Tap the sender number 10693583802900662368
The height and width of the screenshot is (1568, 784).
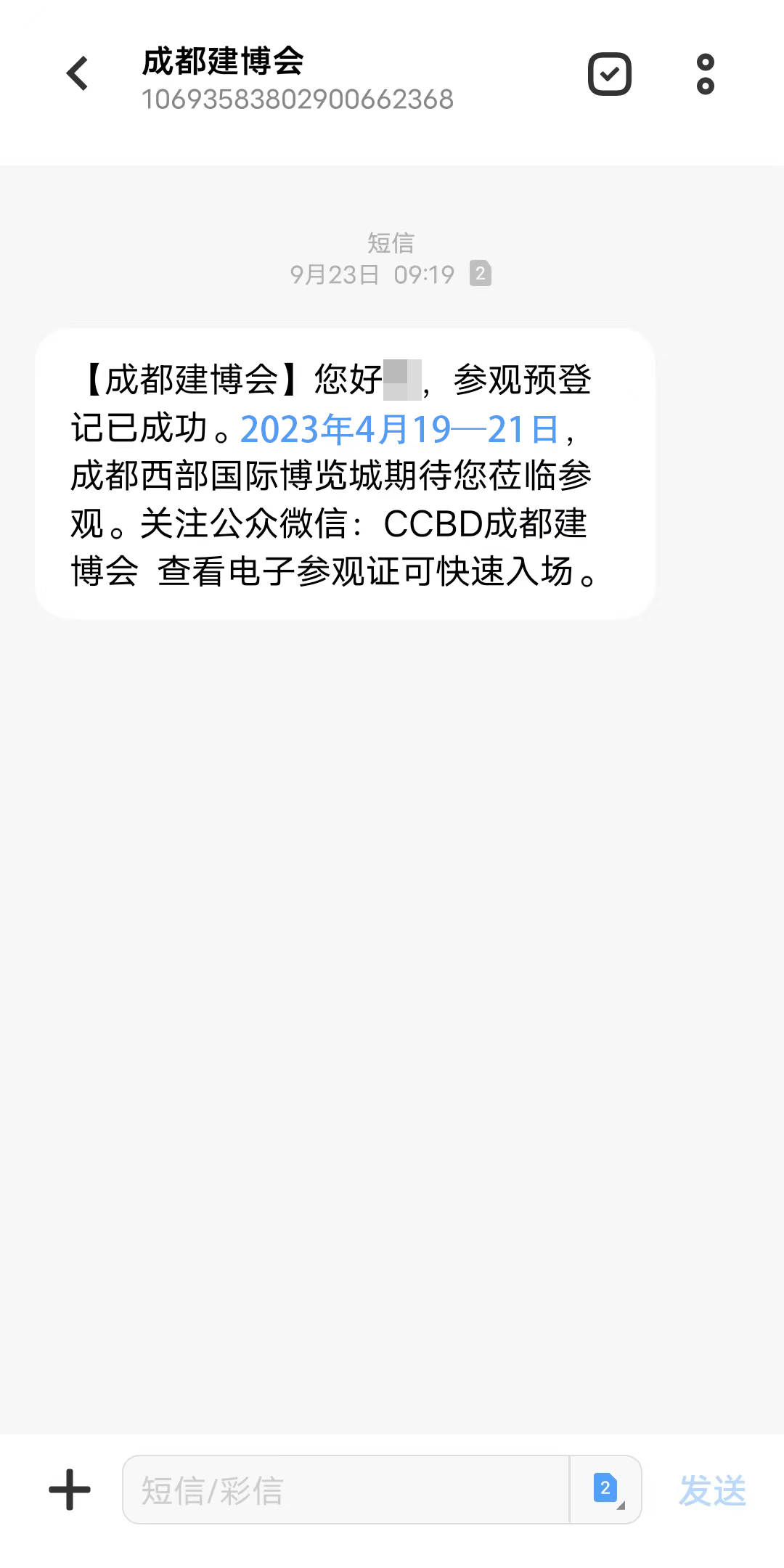(298, 99)
